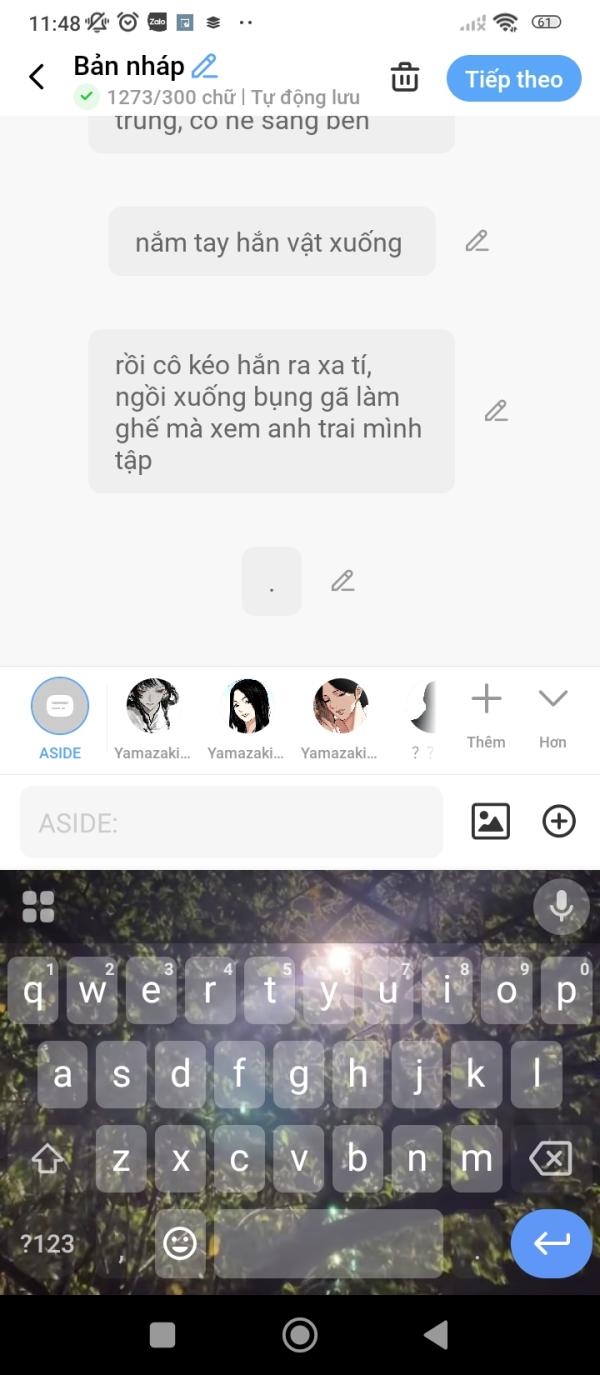Choose the third Yamazaki character avatar

339,707
